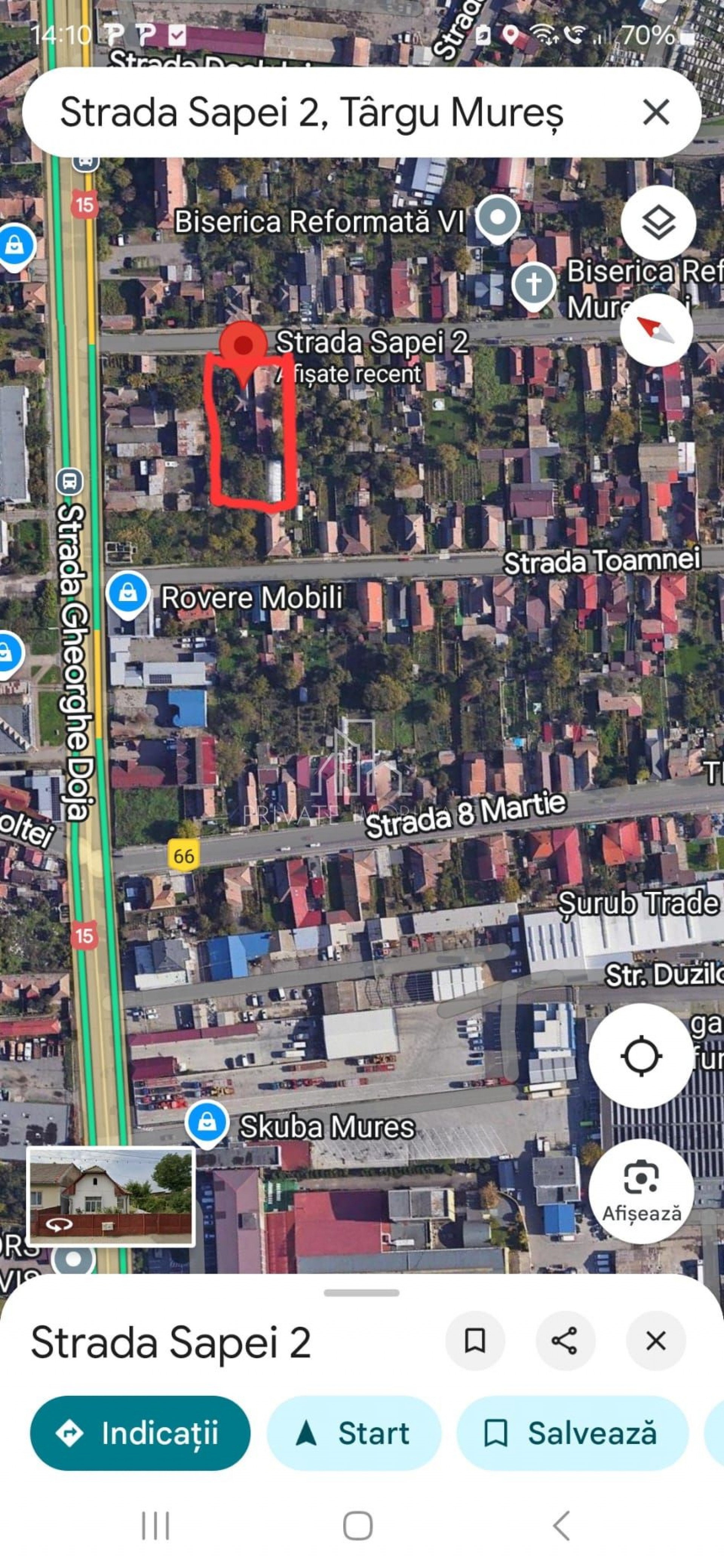This screenshot has width=724, height=1568.
Task: Bookmark Strada Sapei 2 using the icon
Action: (475, 1340)
